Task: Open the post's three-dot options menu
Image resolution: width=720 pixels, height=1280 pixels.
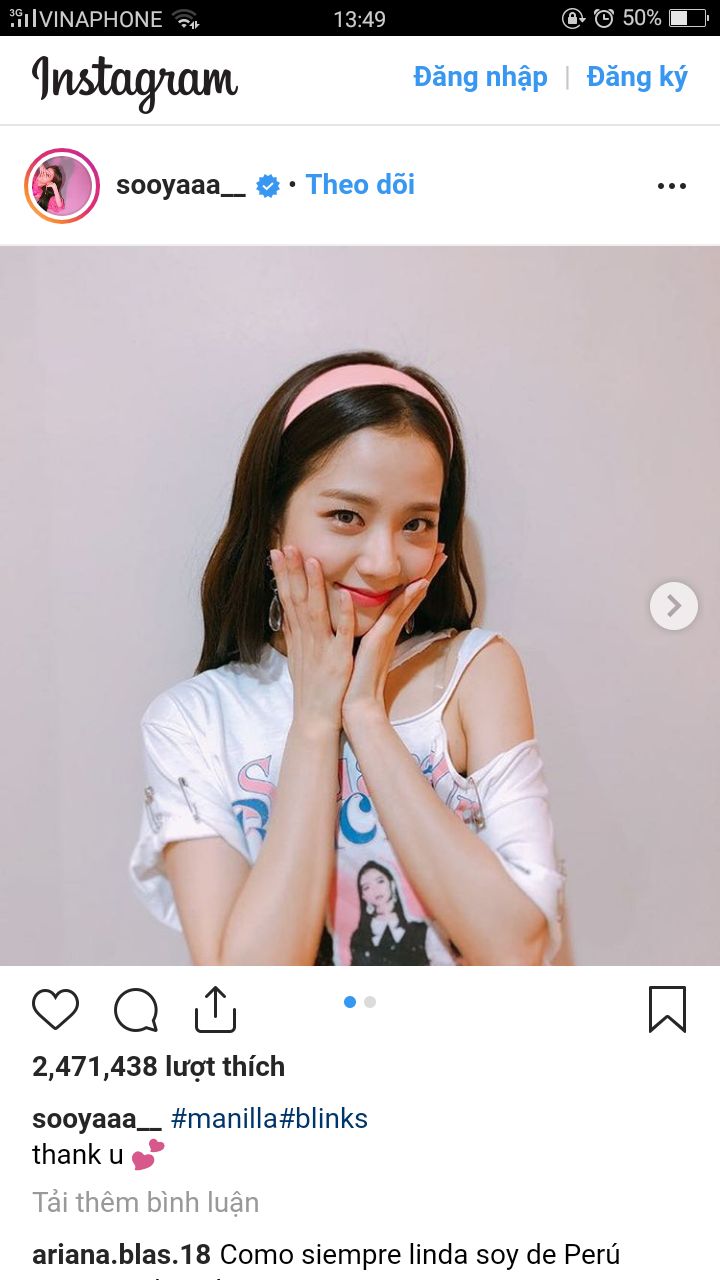Action: (672, 186)
